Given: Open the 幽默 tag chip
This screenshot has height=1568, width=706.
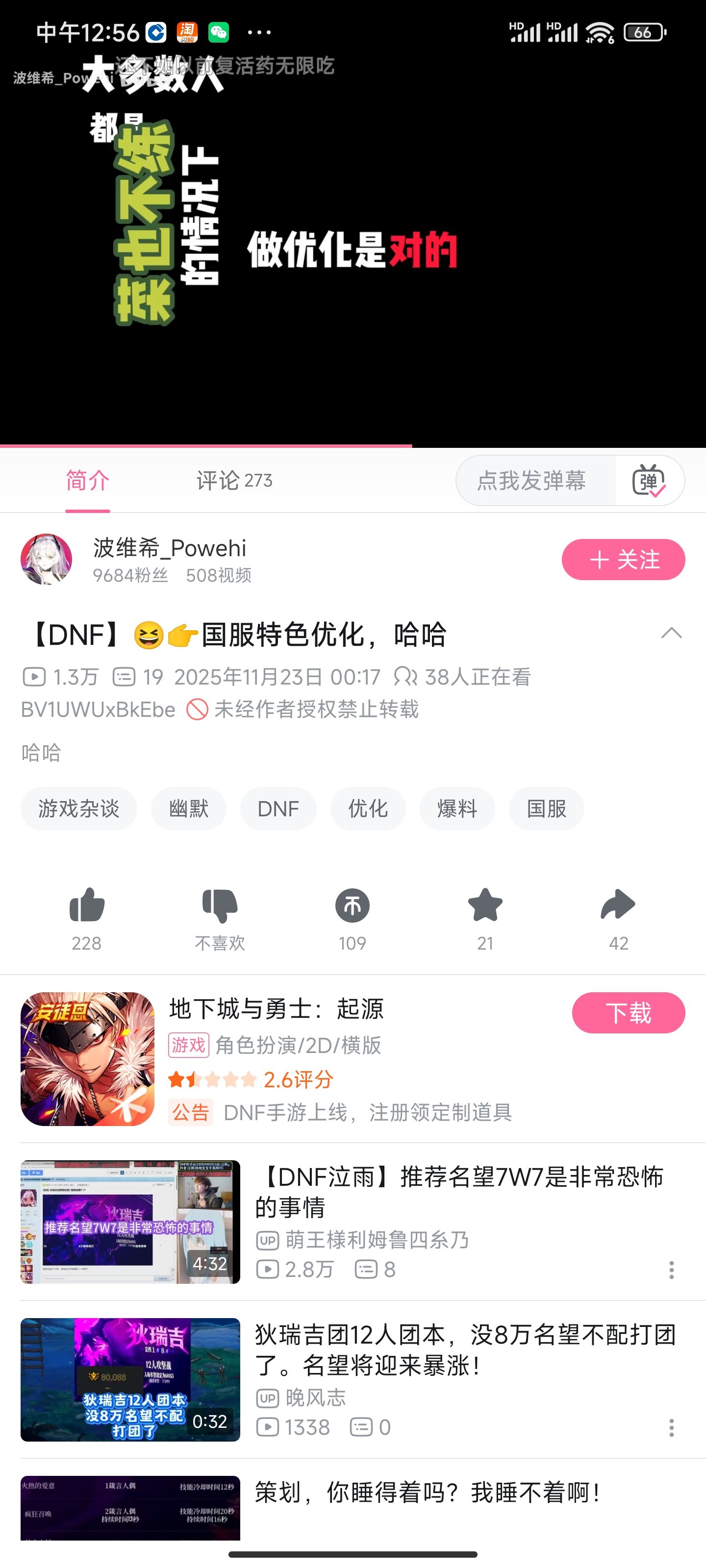Looking at the screenshot, I should point(188,808).
